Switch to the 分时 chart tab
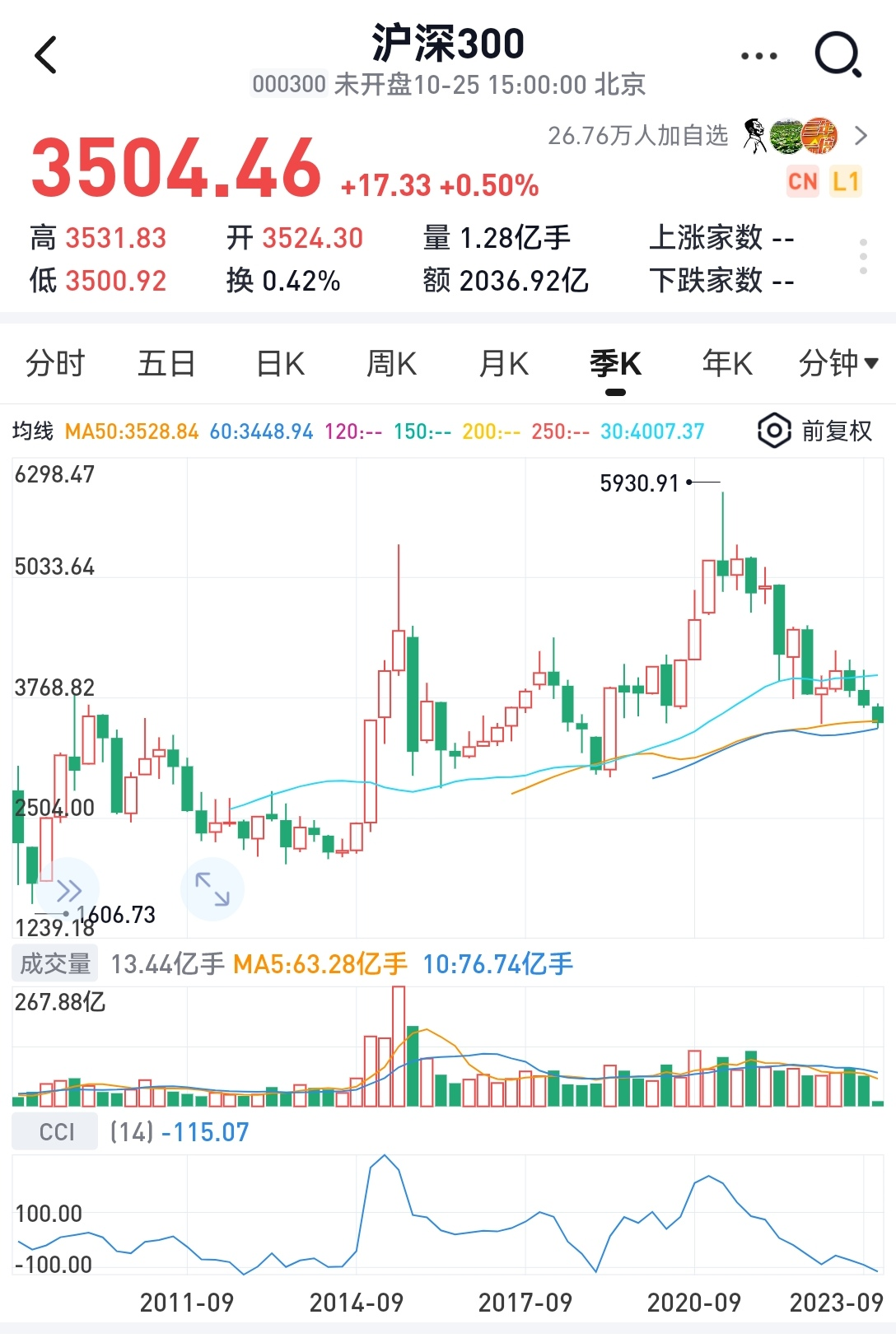Viewport: 896px width, 1338px height. pyautogui.click(x=55, y=363)
